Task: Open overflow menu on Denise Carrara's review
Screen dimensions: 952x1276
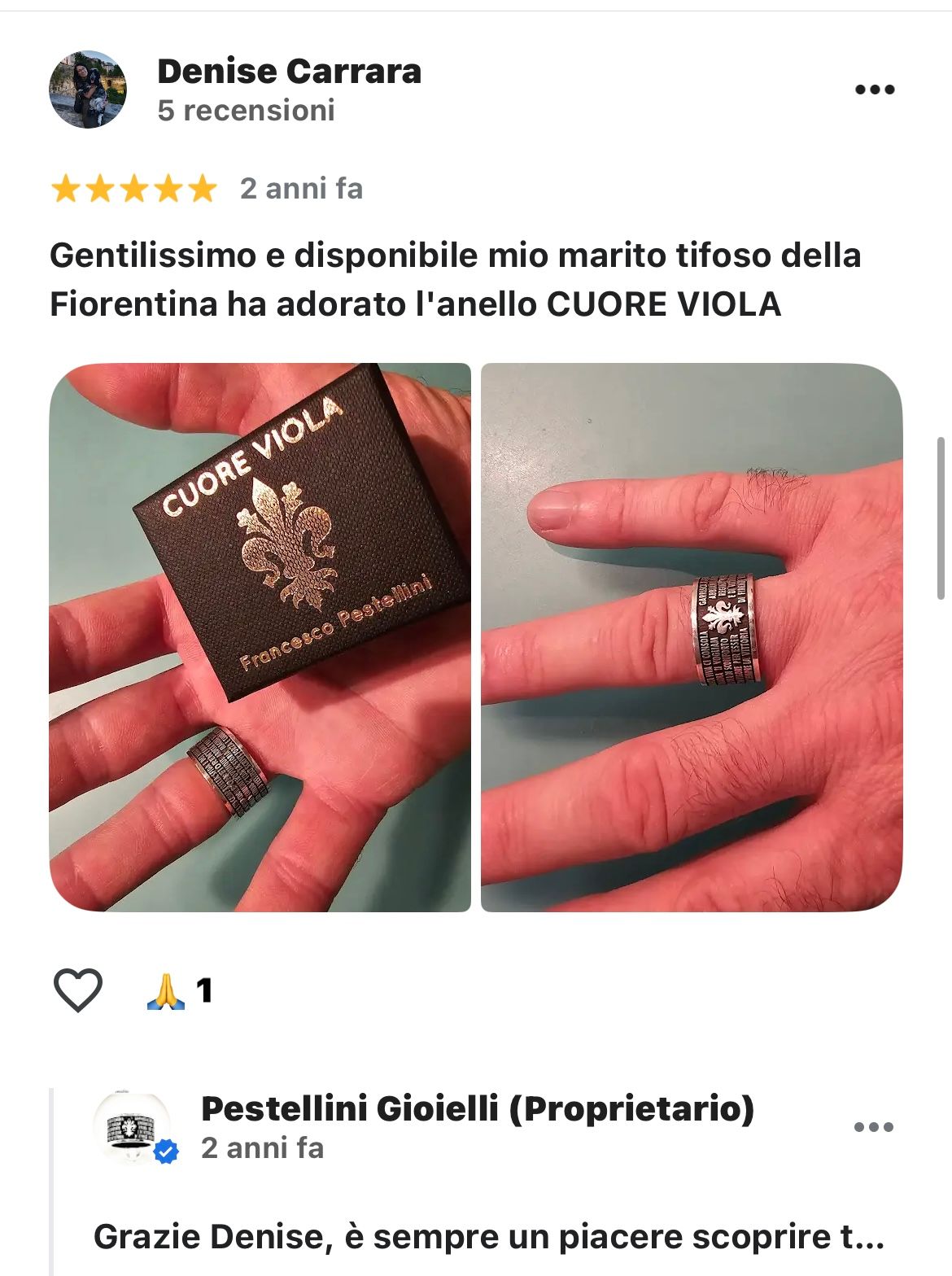Action: pos(875,90)
